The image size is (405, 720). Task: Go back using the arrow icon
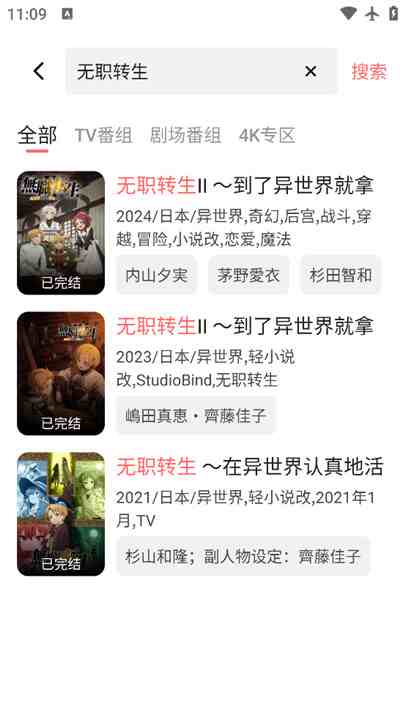click(x=39, y=71)
